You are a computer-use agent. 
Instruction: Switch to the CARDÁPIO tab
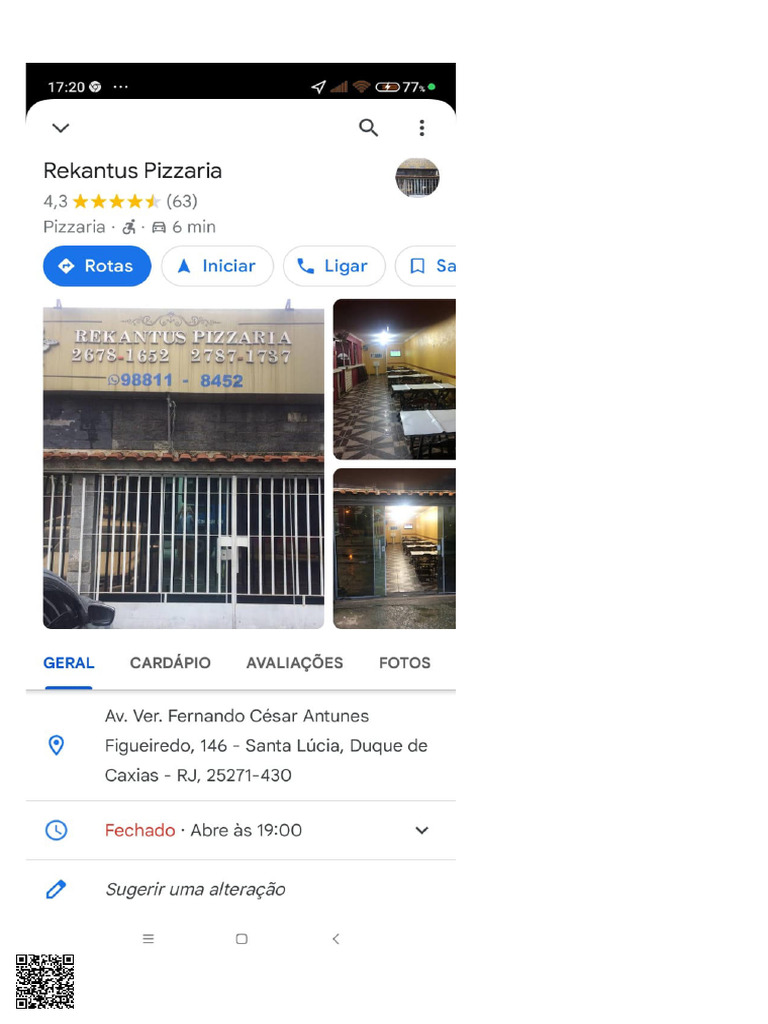click(x=170, y=663)
